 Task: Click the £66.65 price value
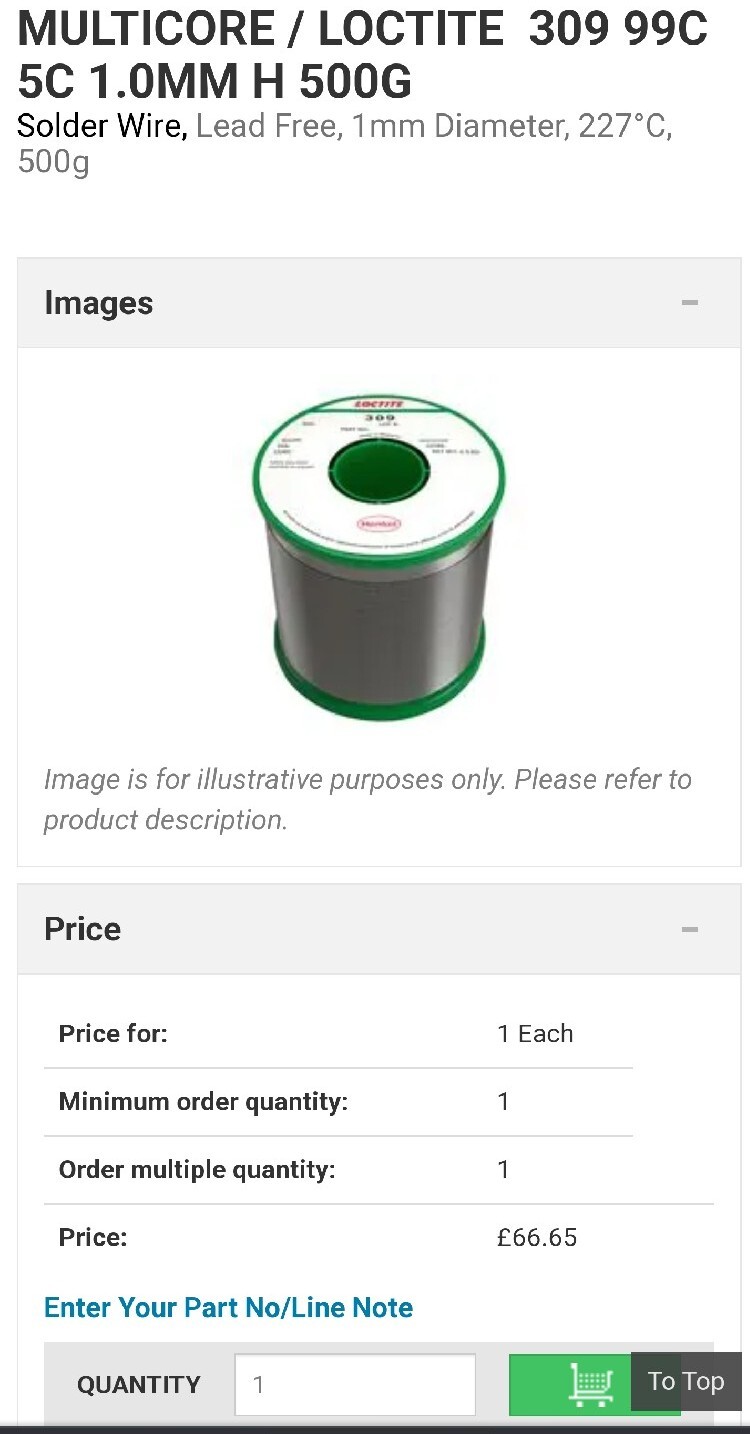point(538,1237)
